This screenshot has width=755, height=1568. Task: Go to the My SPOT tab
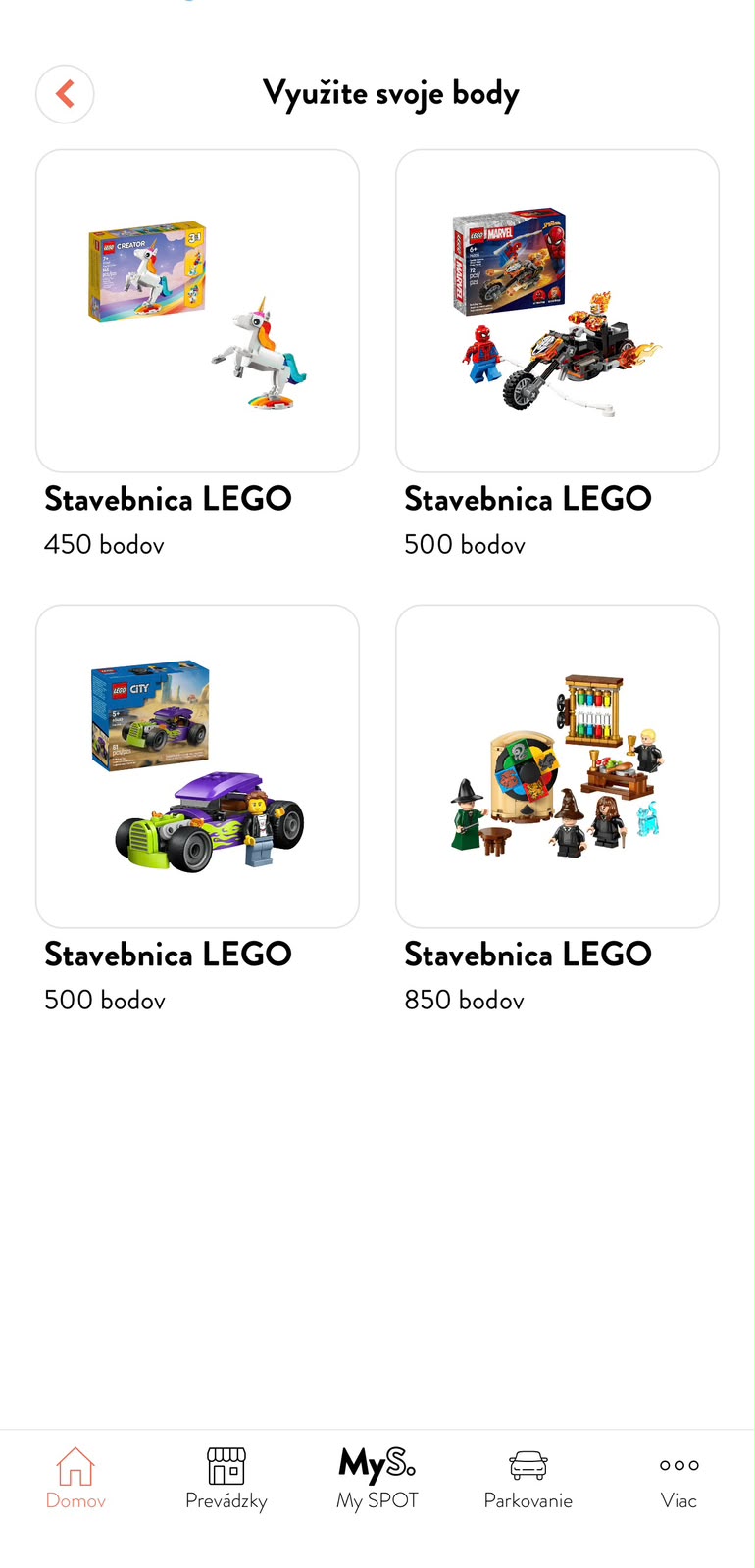click(377, 1479)
